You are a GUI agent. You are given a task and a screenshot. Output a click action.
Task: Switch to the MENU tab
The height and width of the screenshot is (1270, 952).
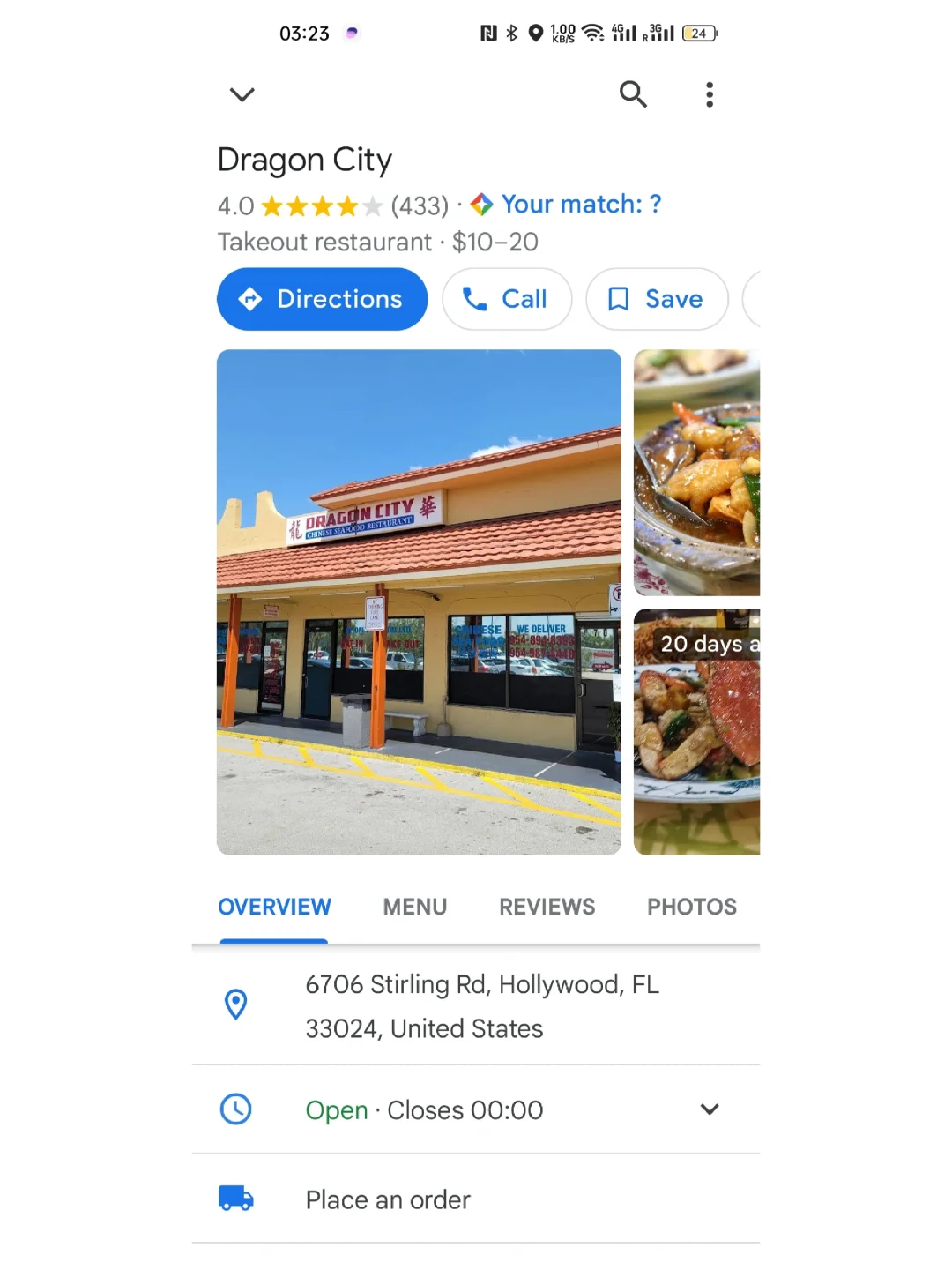(x=414, y=907)
